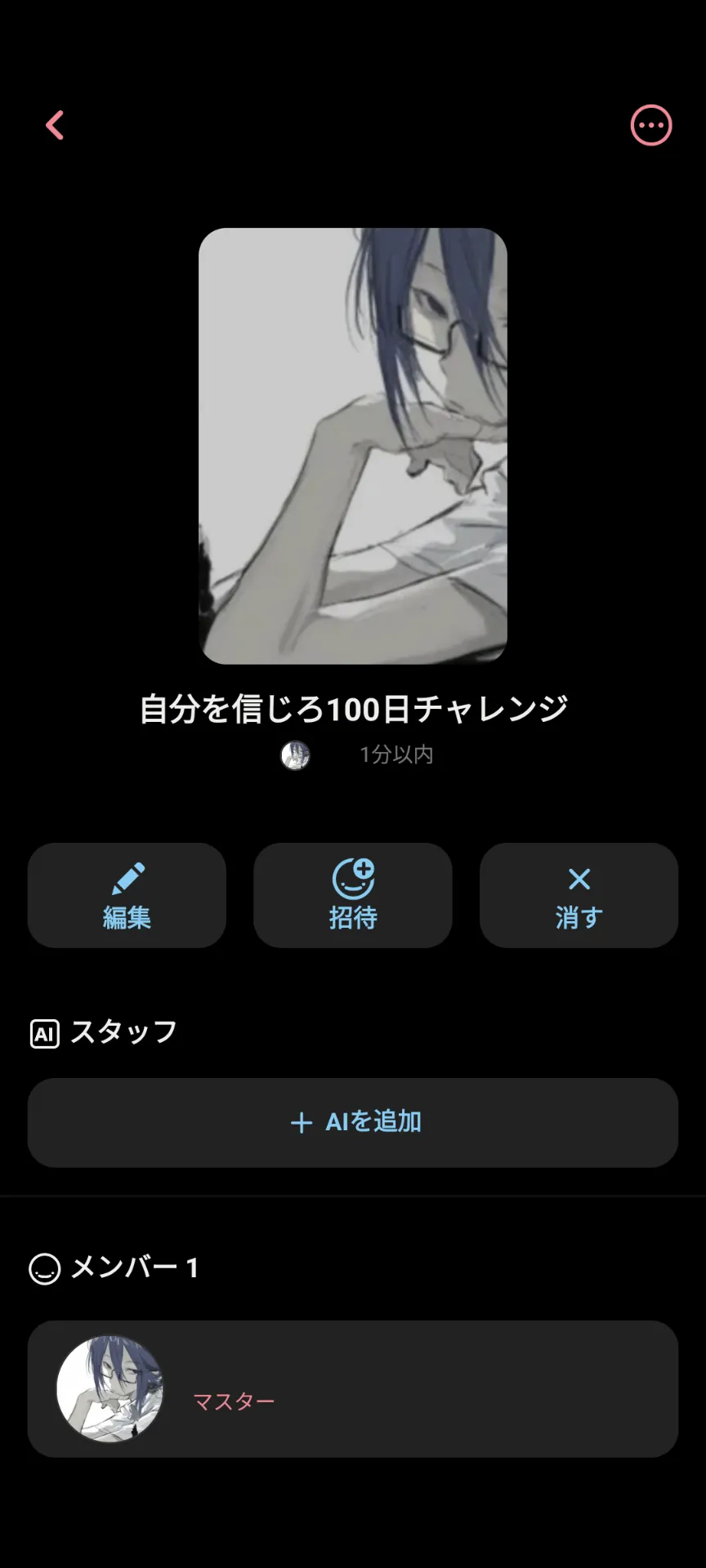The width and height of the screenshot is (706, 1568).
Task: Open the three-dot more options menu
Action: [x=651, y=126]
